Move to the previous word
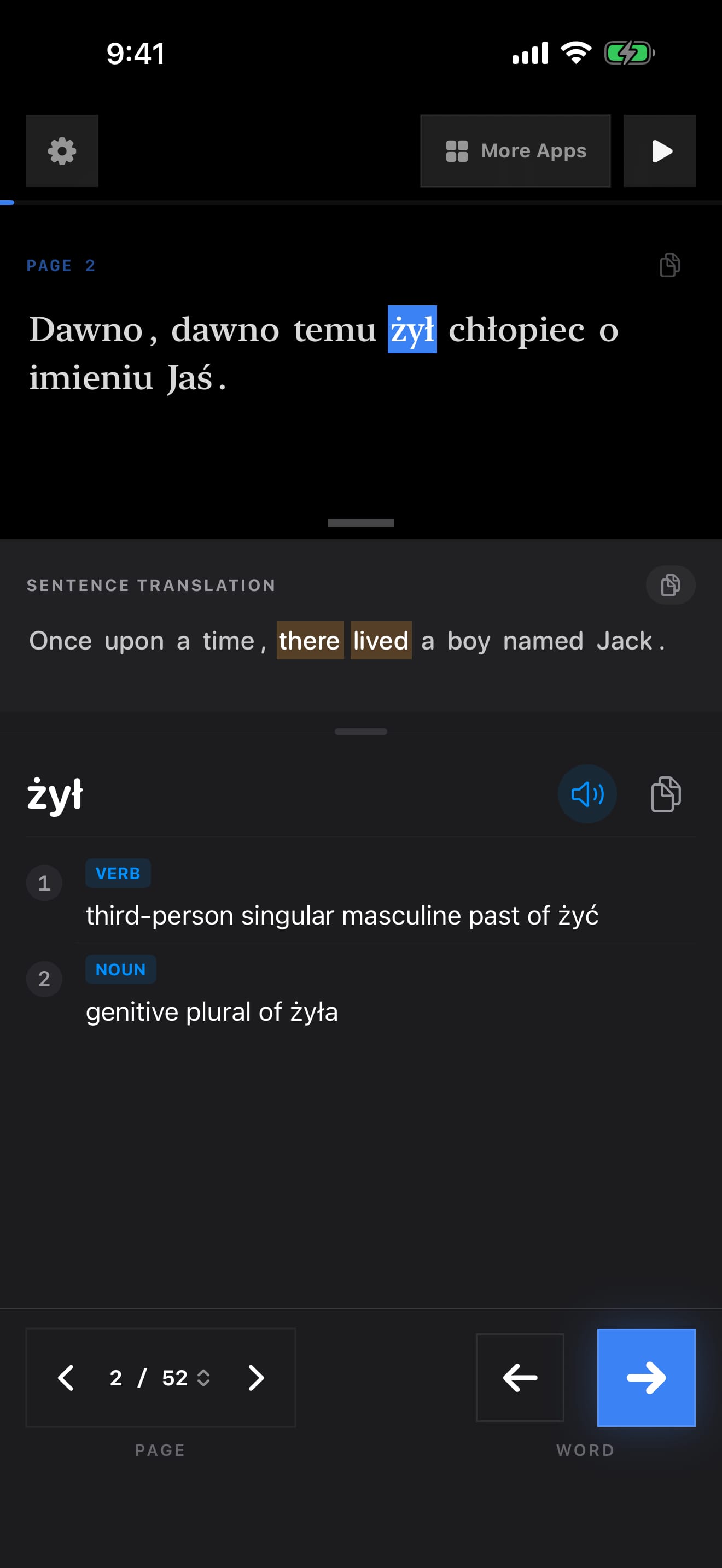The width and height of the screenshot is (722, 1568). point(520,1378)
